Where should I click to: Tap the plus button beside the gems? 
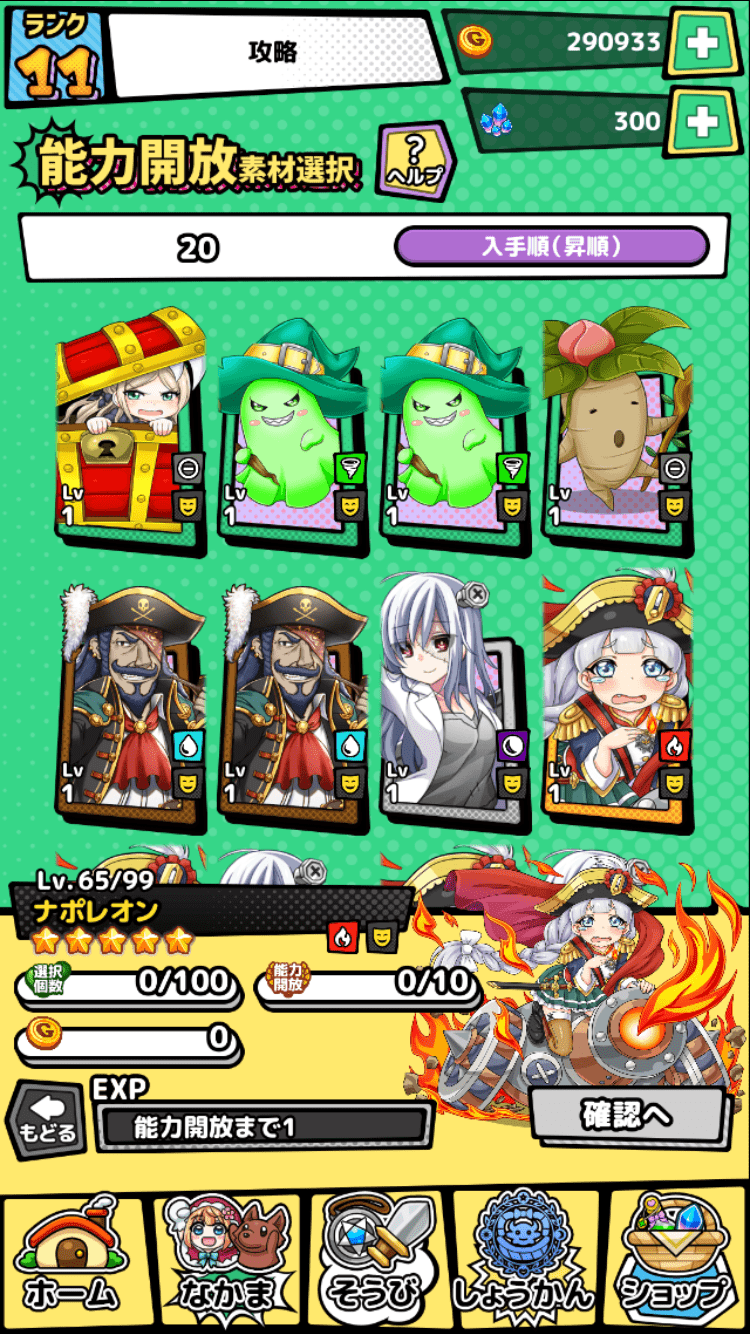[x=703, y=122]
